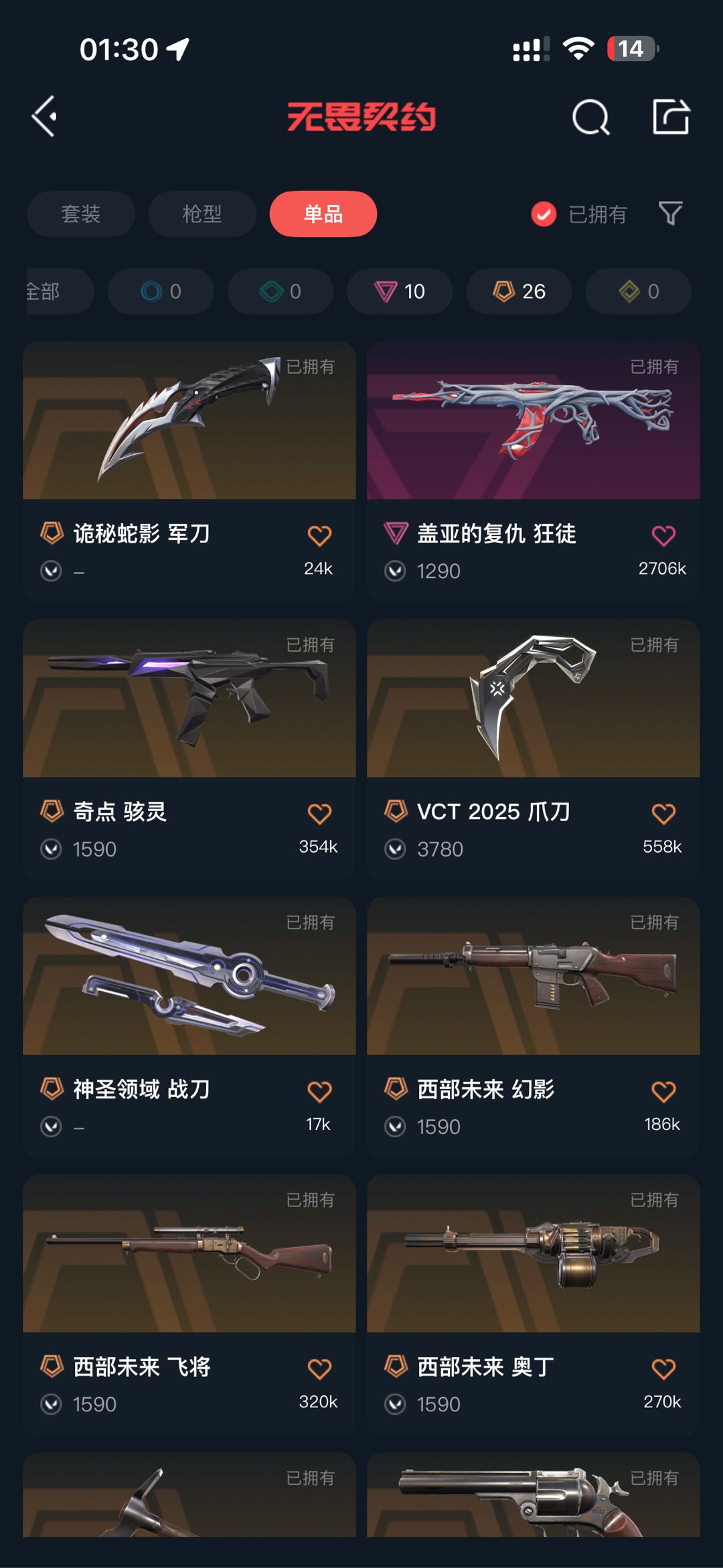Like the 奇点 骇灵 skin

click(x=319, y=814)
